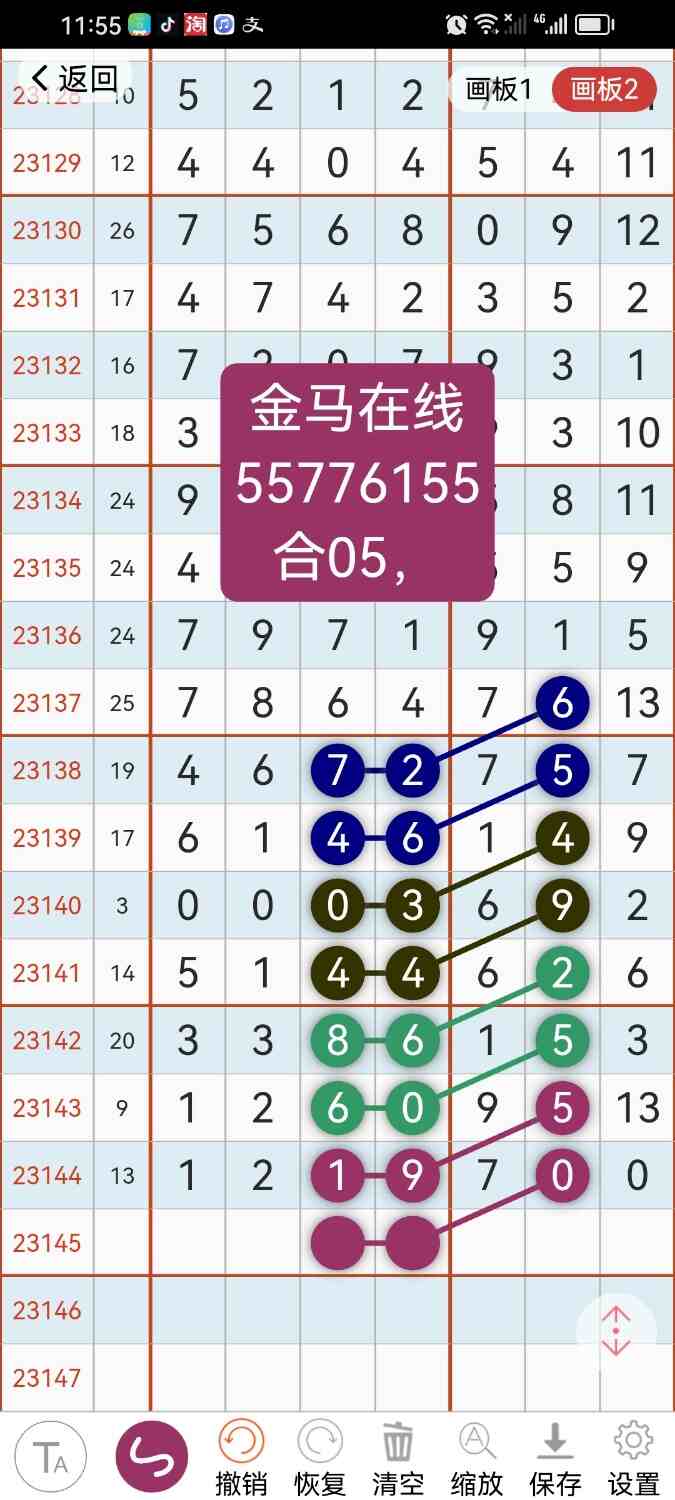Undo last action with 撤销
The width and height of the screenshot is (675, 1500).
click(241, 1458)
